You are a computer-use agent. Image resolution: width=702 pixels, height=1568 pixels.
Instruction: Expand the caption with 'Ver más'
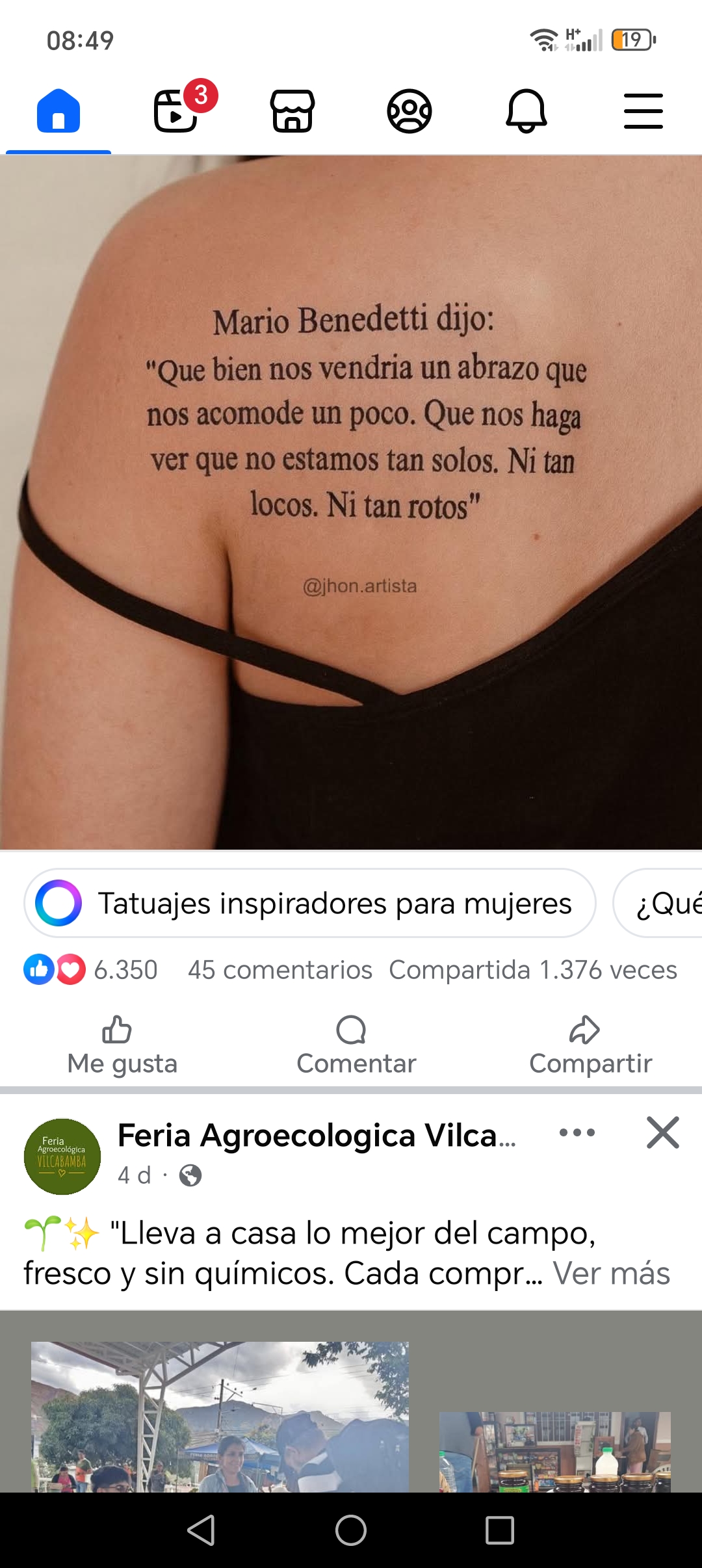[x=611, y=1274]
